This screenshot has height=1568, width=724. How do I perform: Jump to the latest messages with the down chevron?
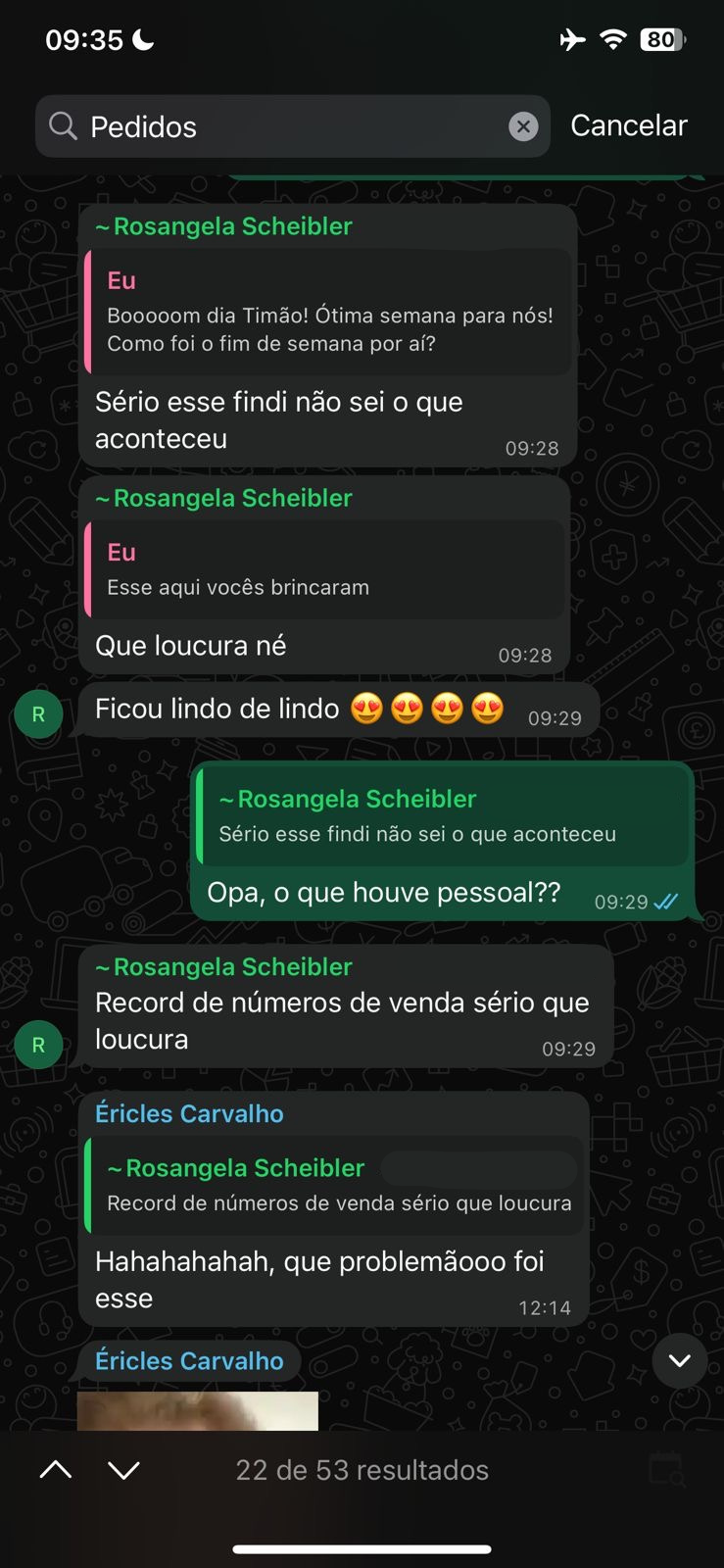[x=680, y=1360]
